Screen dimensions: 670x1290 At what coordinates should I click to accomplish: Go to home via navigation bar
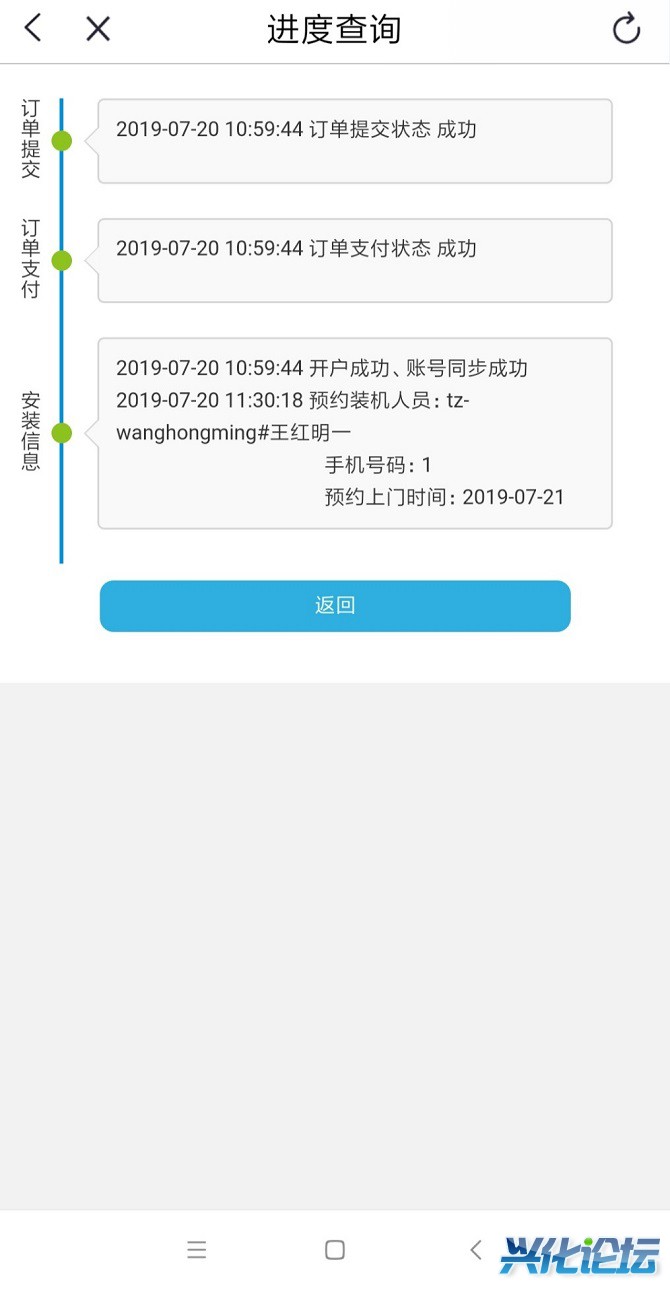335,1249
